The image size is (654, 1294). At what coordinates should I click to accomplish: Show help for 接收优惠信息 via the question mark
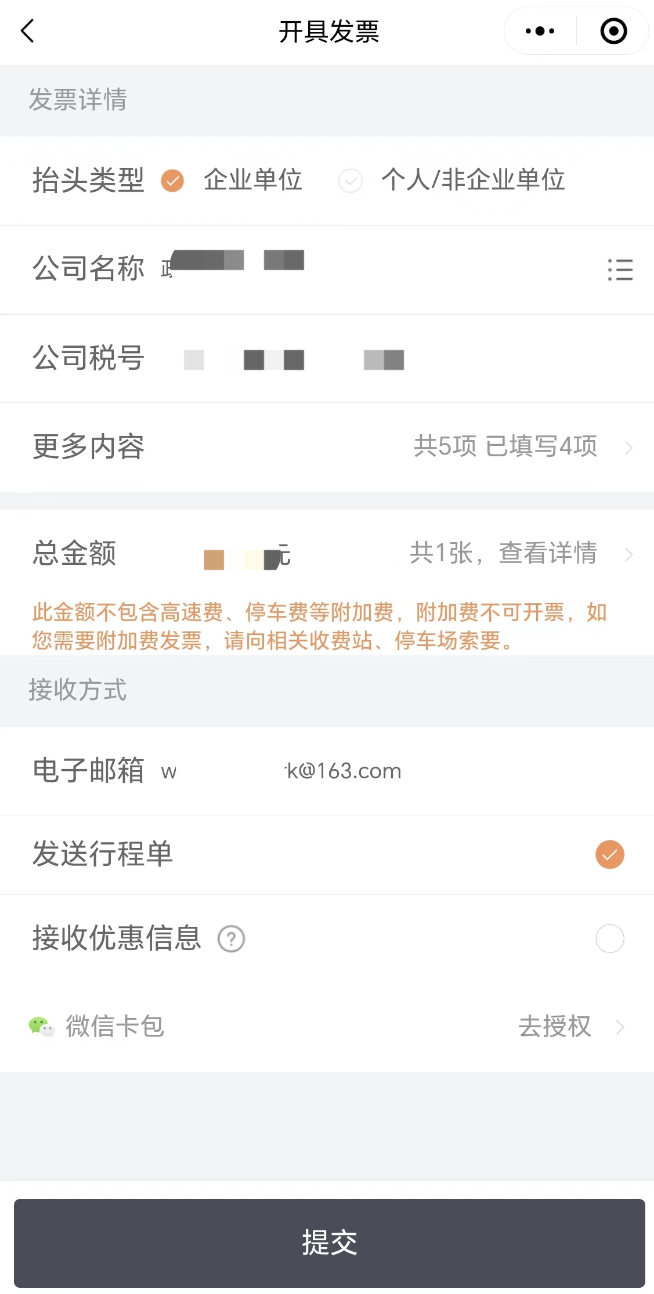[231, 939]
